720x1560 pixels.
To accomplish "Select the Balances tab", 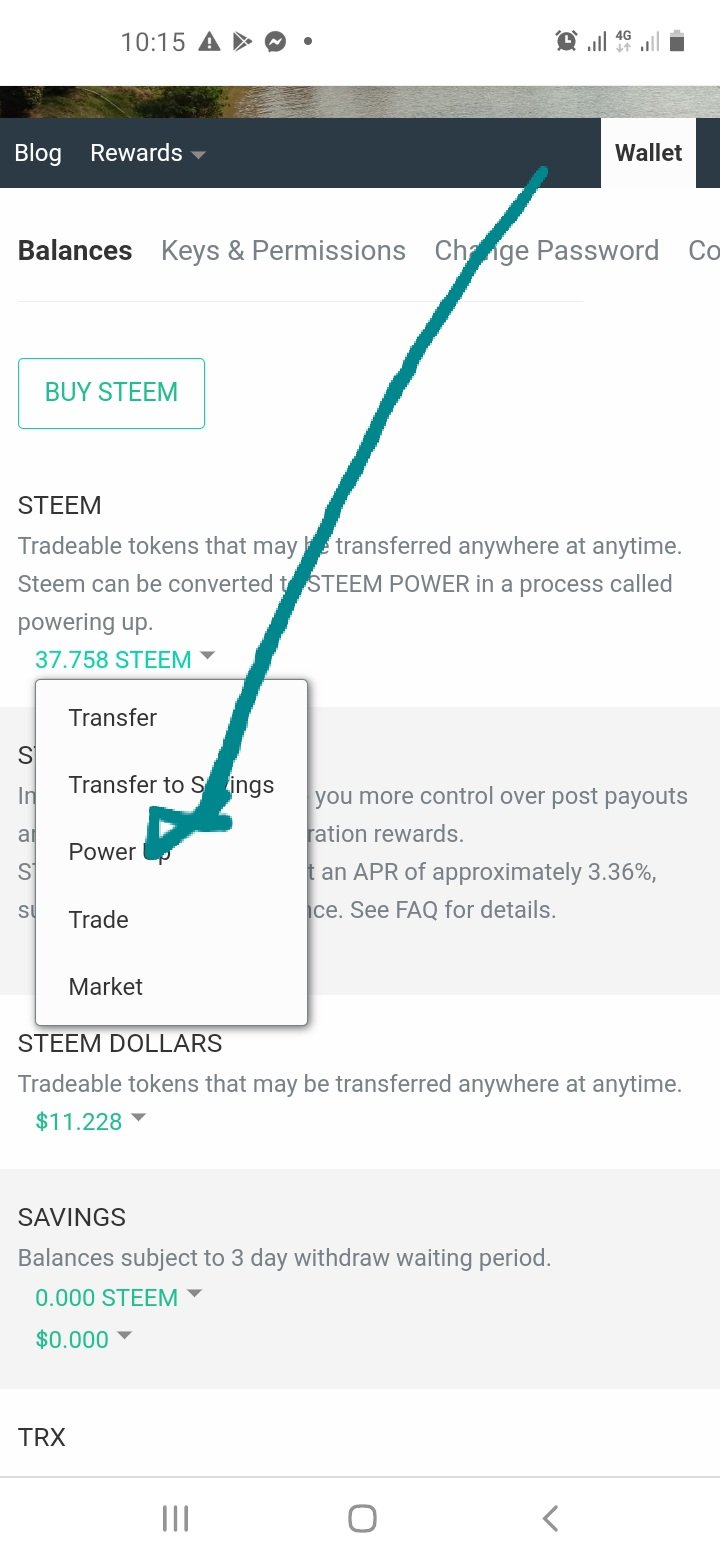I will point(75,250).
